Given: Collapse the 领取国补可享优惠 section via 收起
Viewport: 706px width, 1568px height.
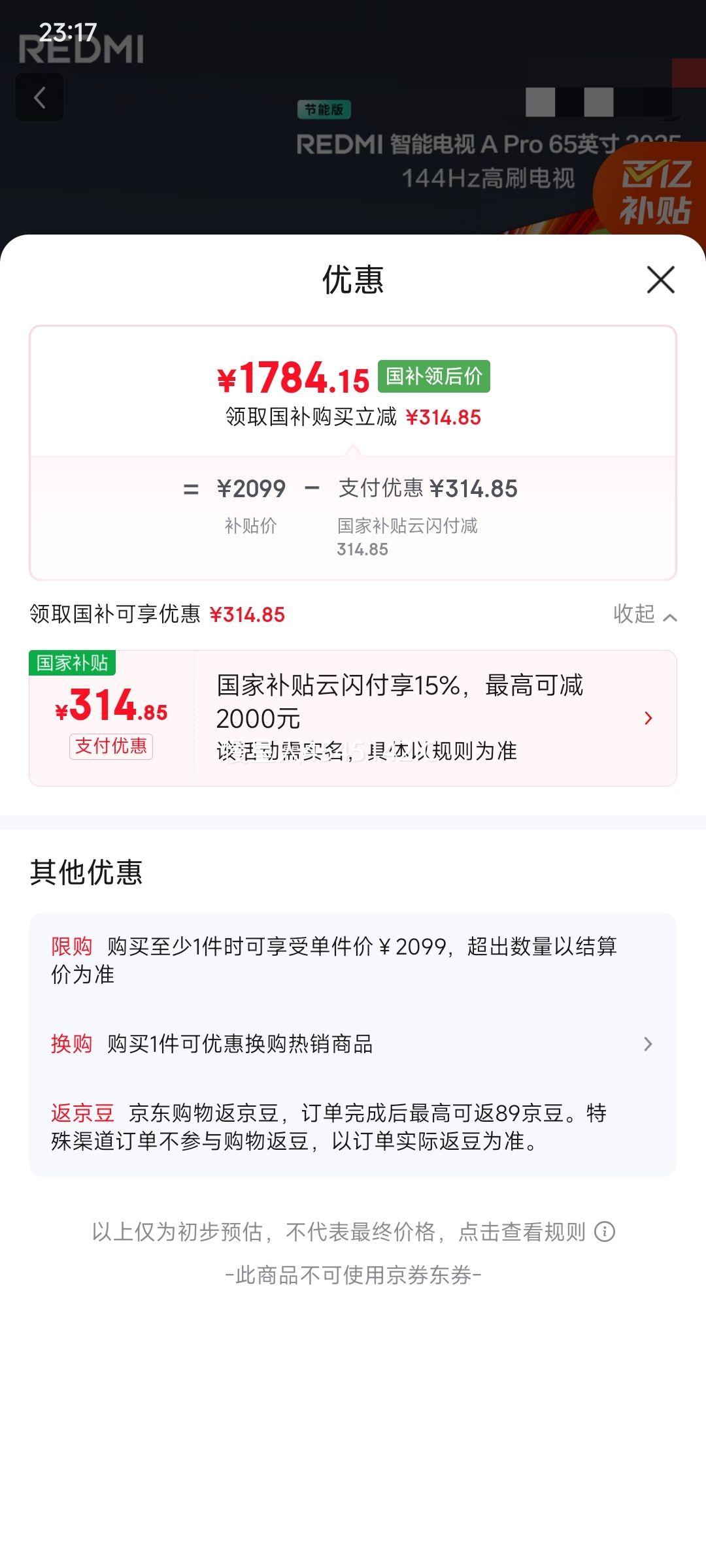Looking at the screenshot, I should point(644,615).
